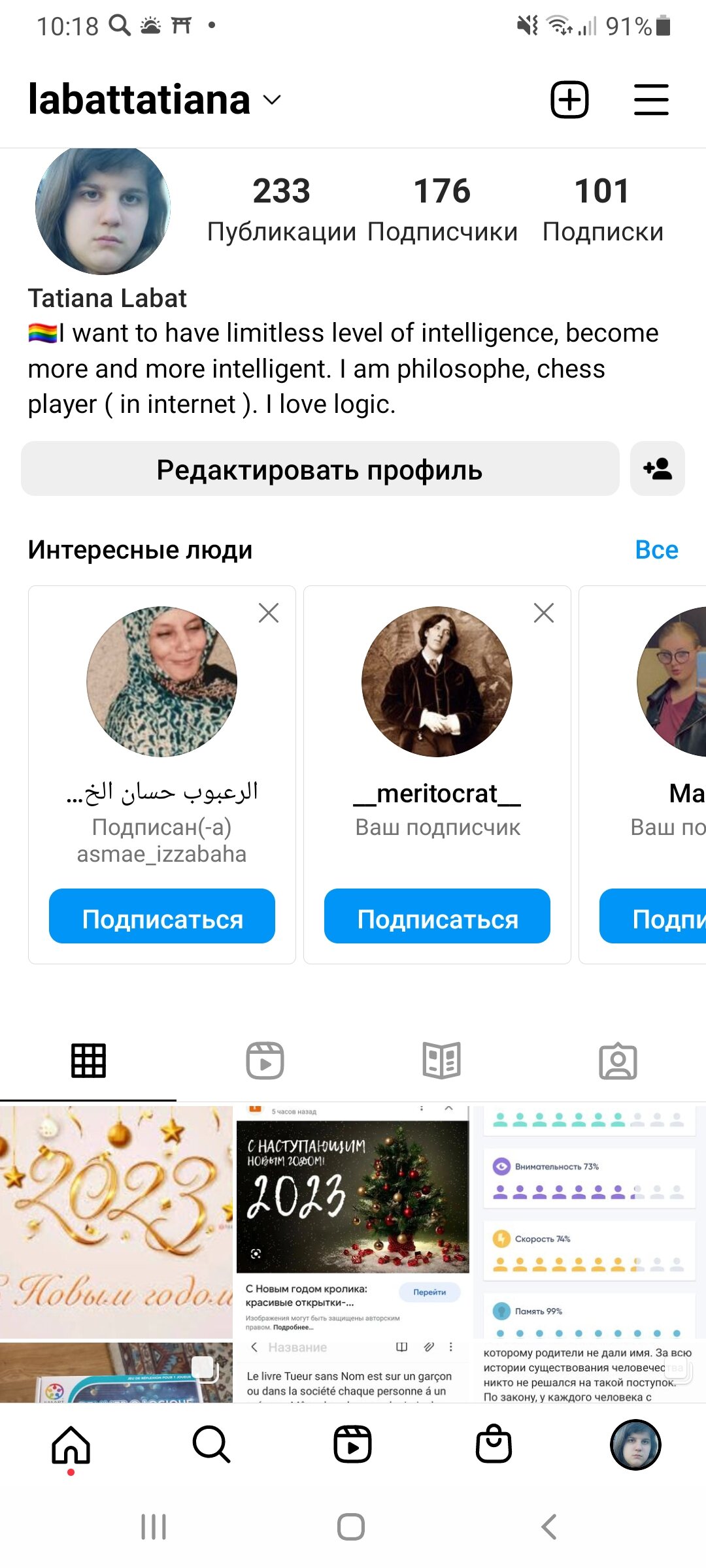Switch to the tagged photos tab
The width and height of the screenshot is (706, 1568).
pos(618,1060)
